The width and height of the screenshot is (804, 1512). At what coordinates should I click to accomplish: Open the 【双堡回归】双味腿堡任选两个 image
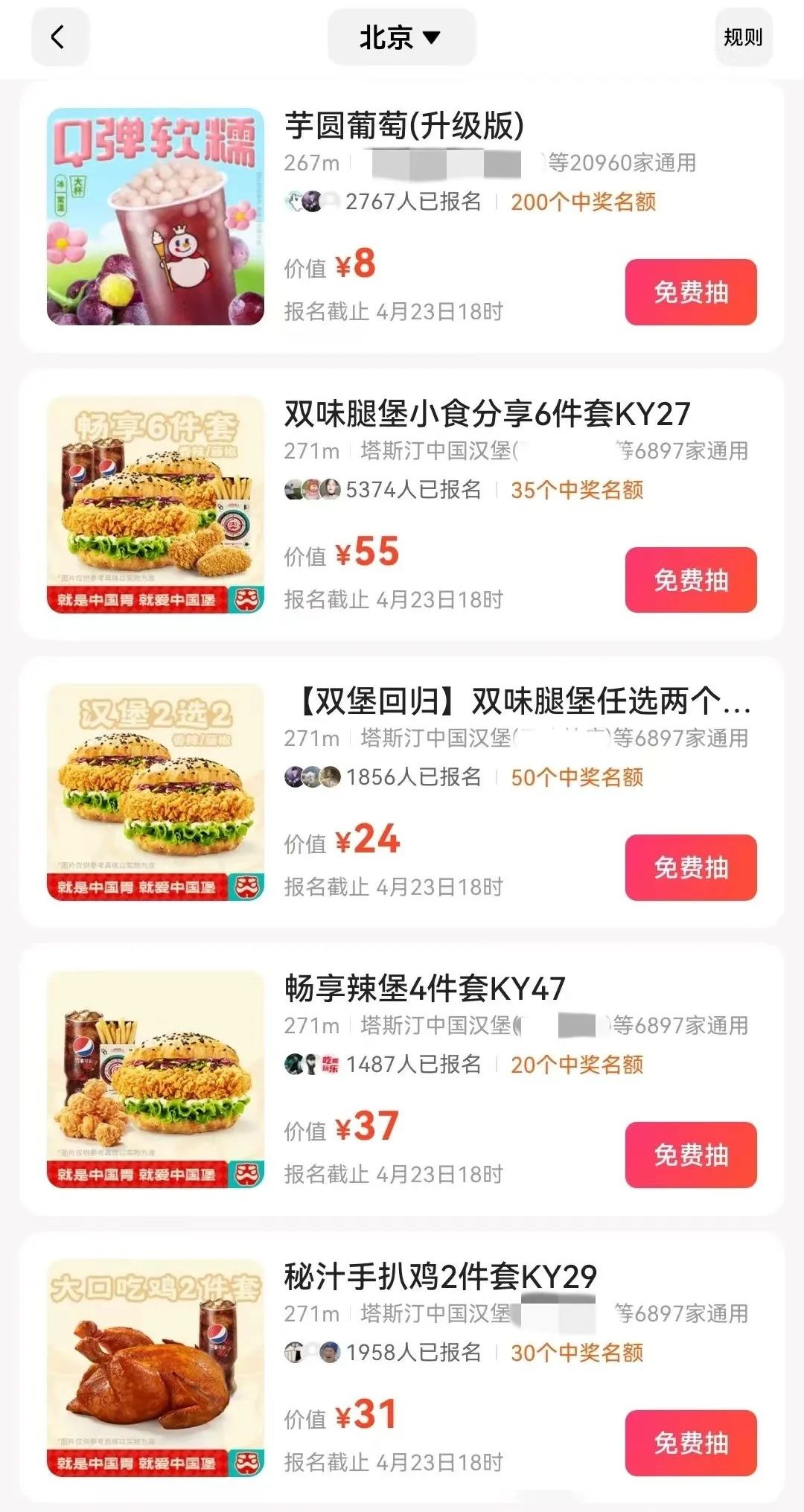click(x=156, y=792)
